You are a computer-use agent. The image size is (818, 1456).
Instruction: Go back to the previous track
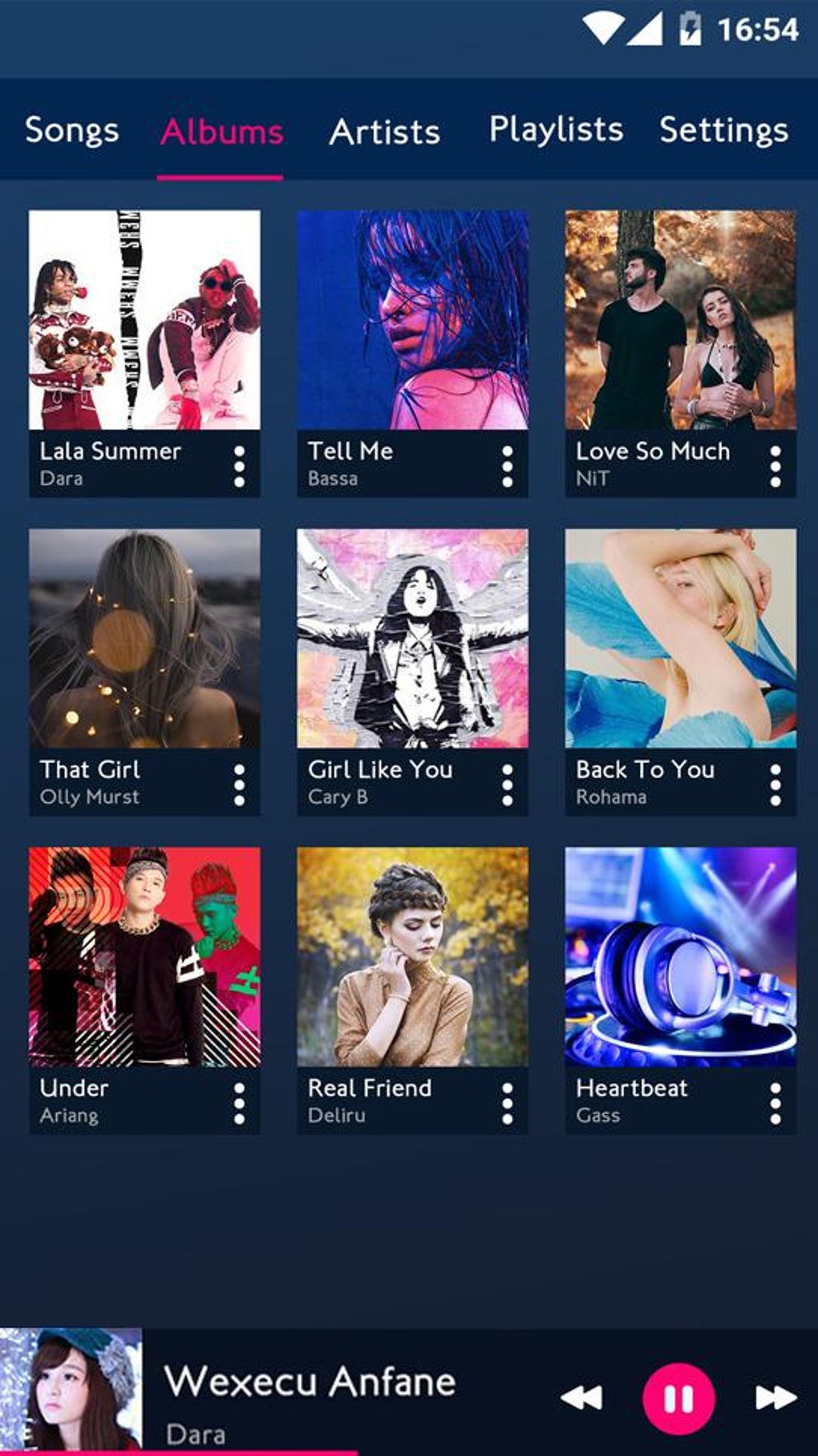point(581,1398)
